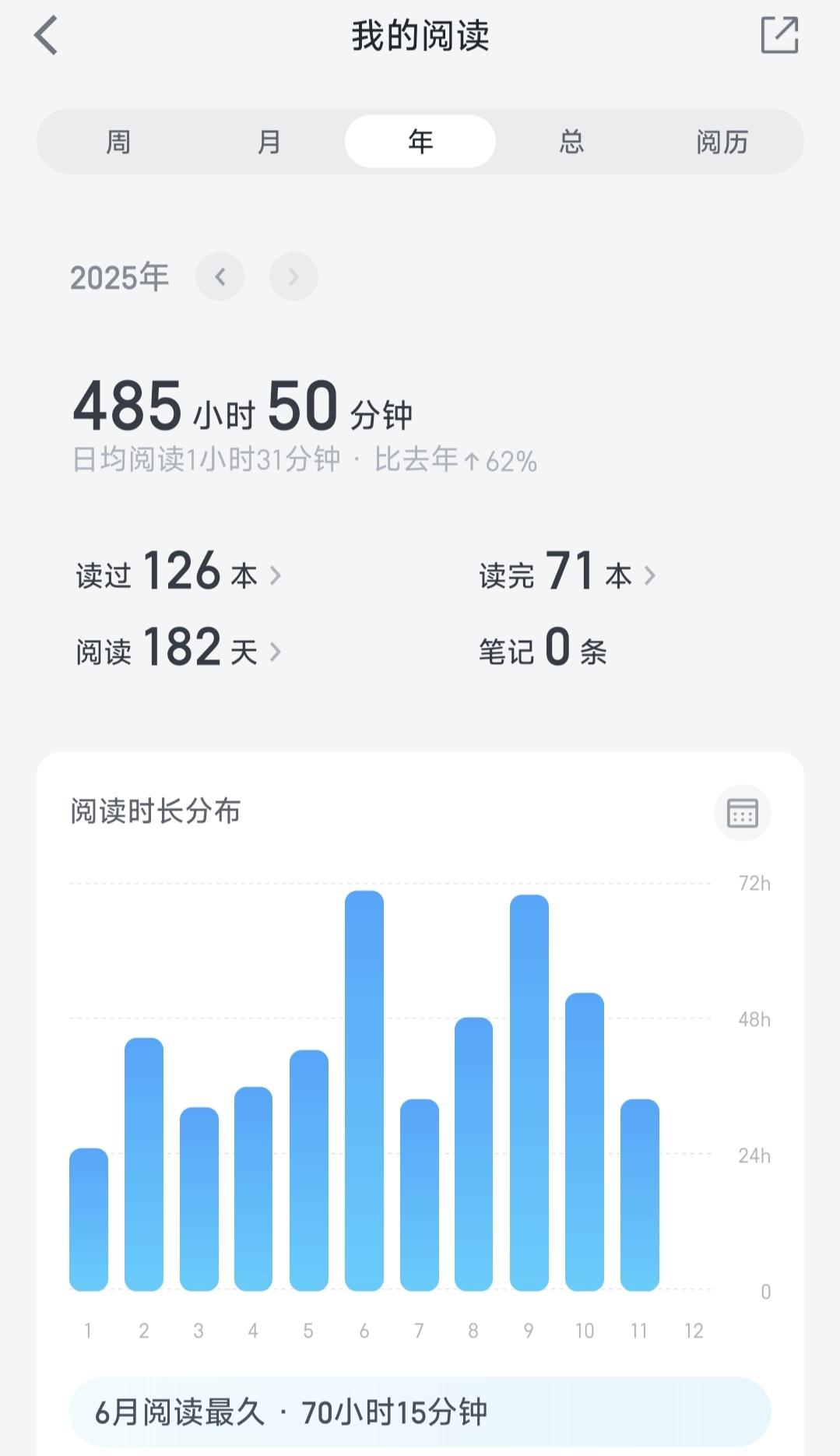Select the September bar in the chart
The image size is (840, 1456).
tap(528, 1090)
